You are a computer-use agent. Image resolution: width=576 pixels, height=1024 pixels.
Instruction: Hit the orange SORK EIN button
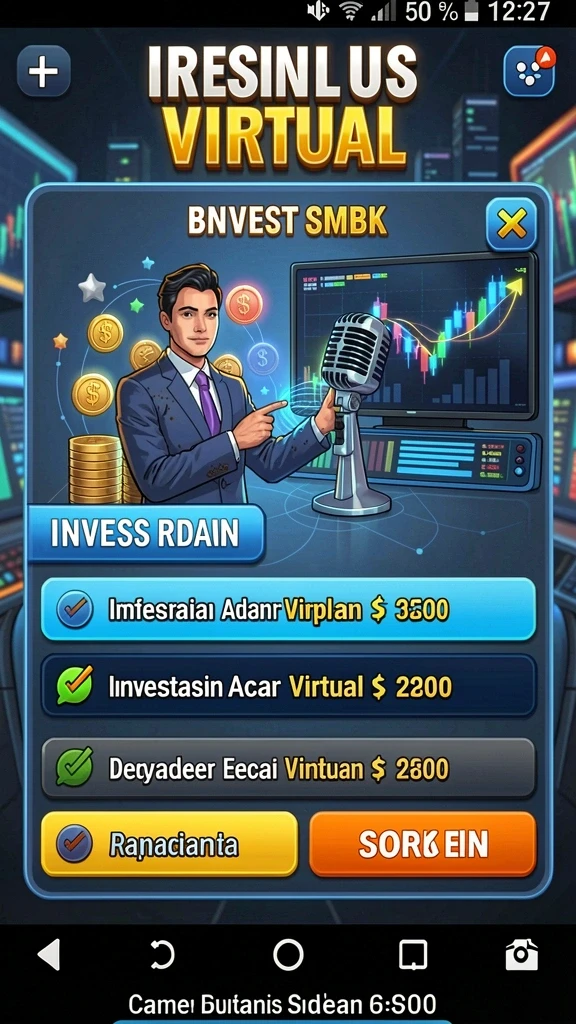coord(423,844)
